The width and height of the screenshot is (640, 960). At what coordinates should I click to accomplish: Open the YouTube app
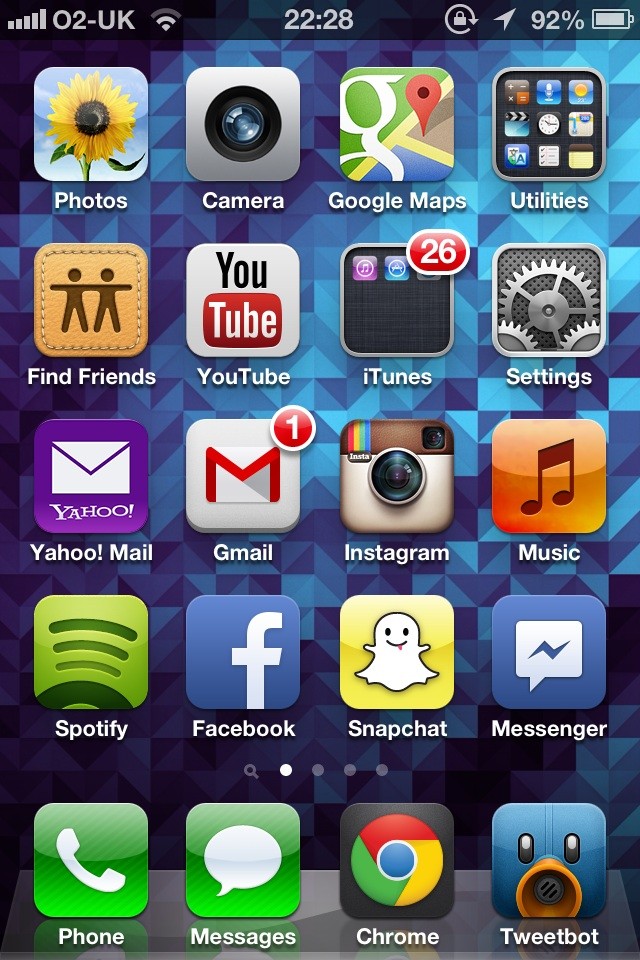[243, 300]
